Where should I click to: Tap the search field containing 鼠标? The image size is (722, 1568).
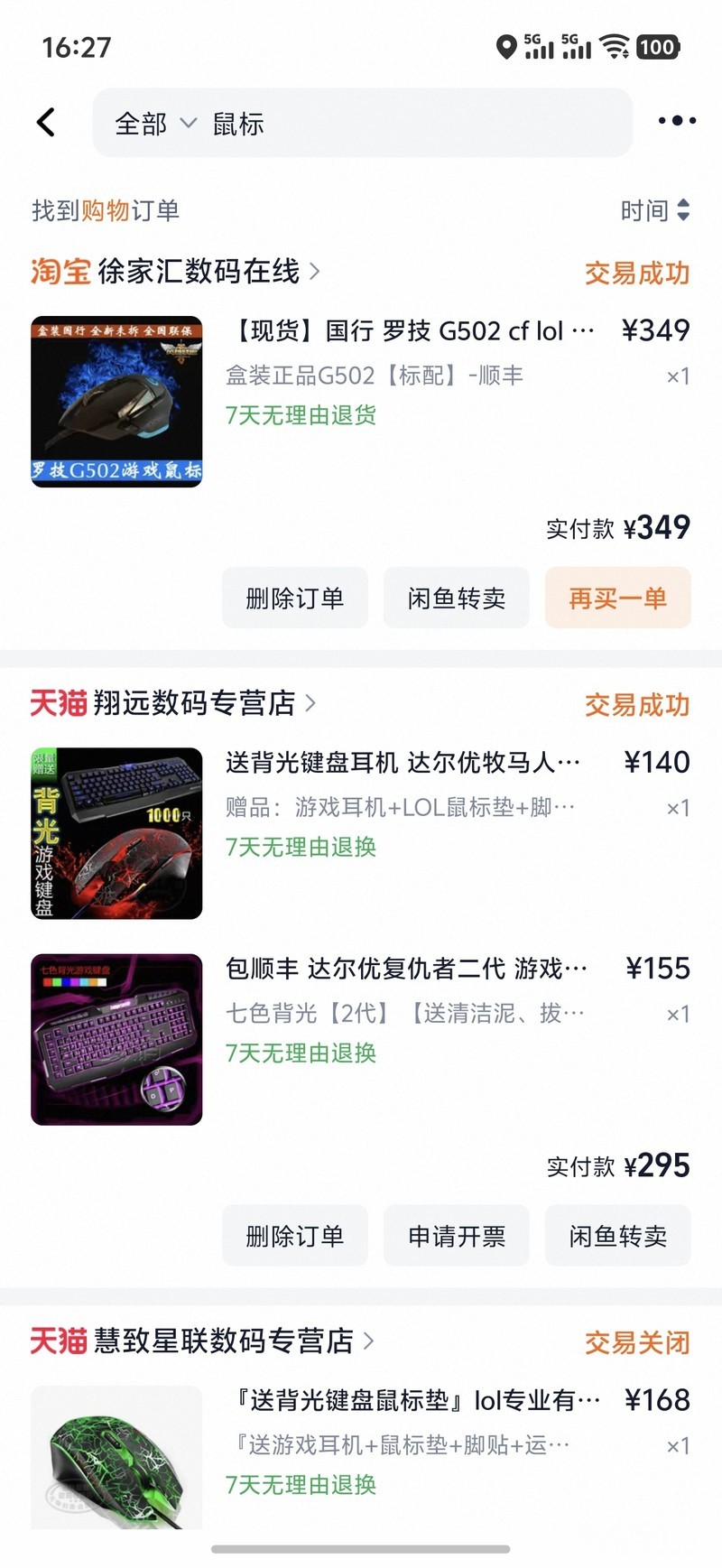406,124
